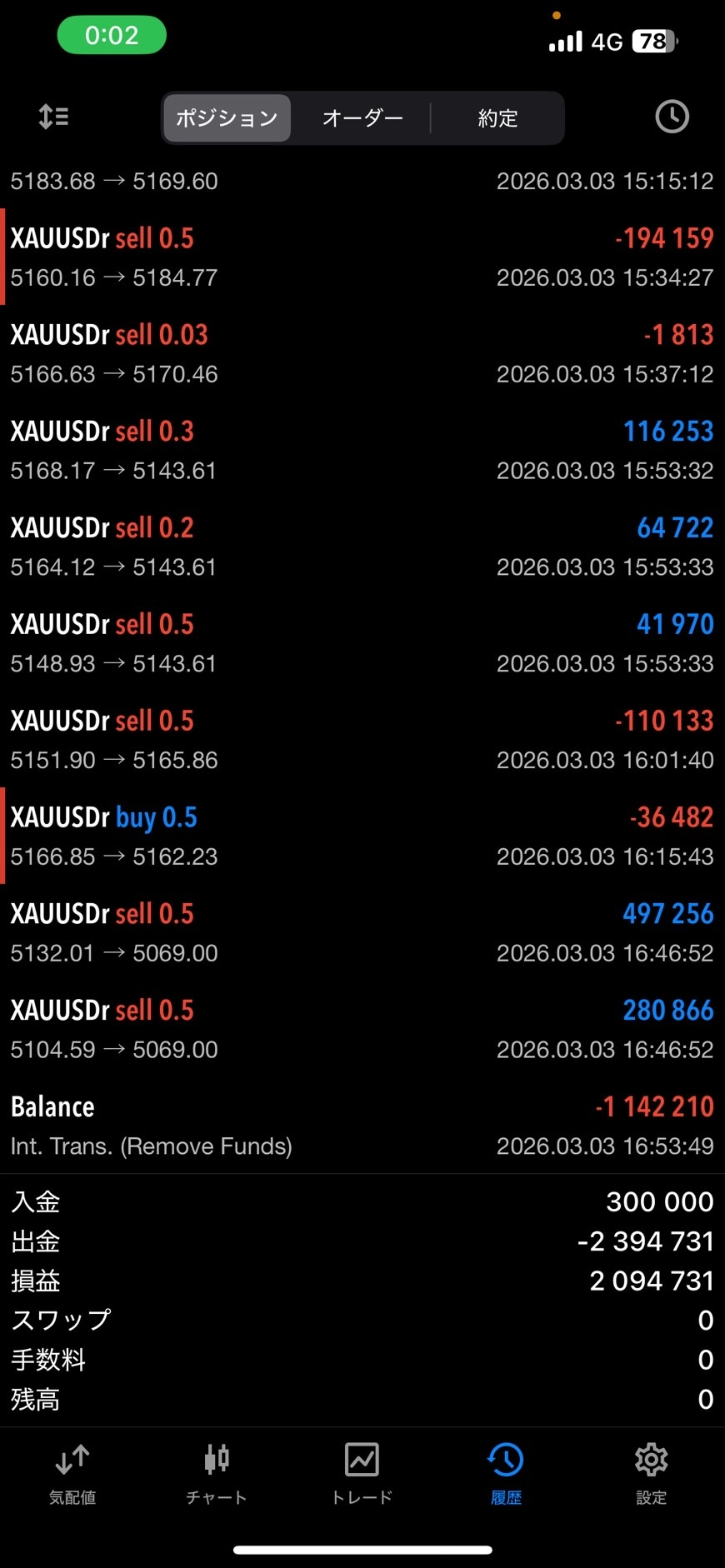The image size is (725, 1568).
Task: Switch to the トレード tab
Action: (x=362, y=1475)
